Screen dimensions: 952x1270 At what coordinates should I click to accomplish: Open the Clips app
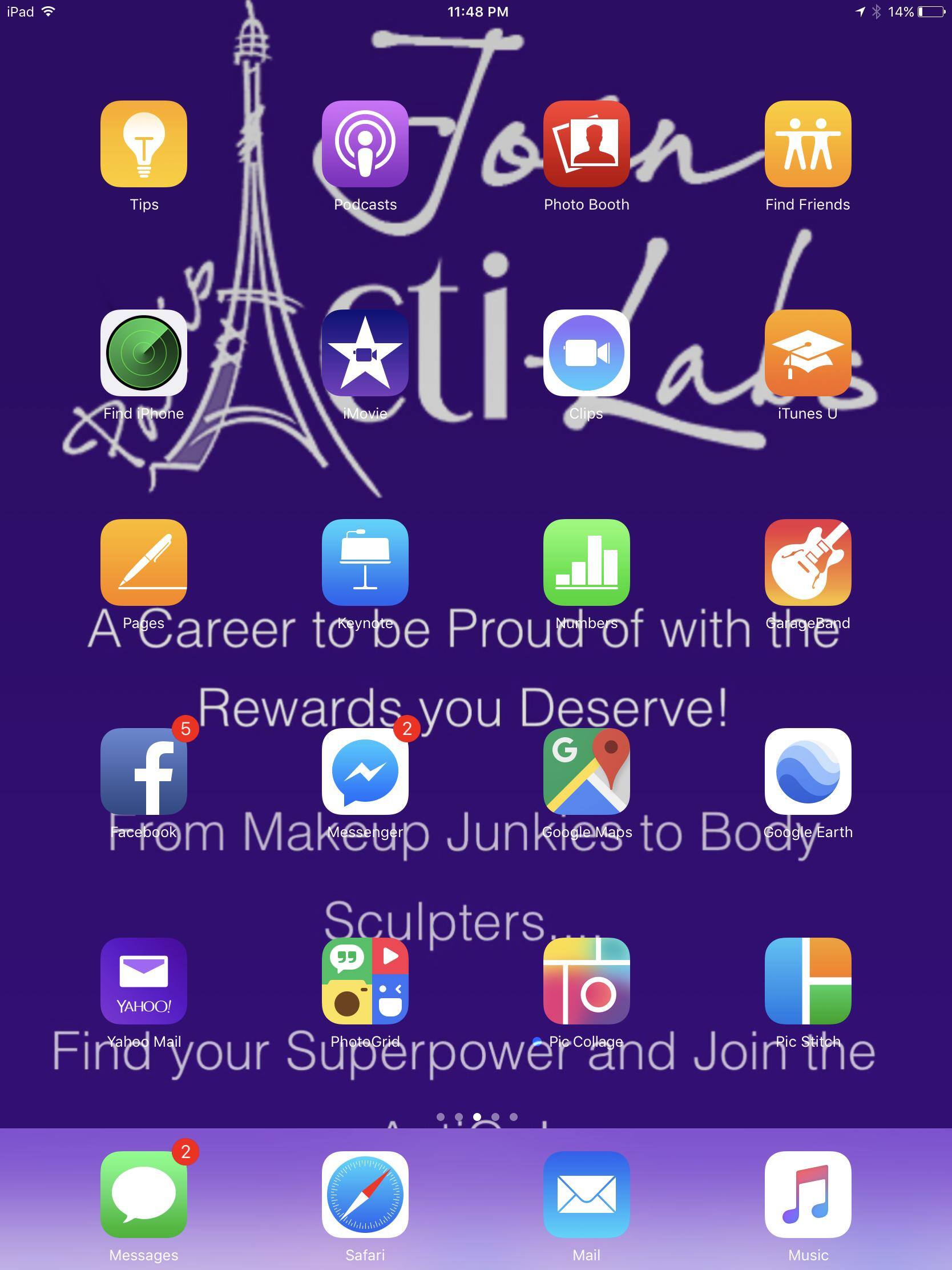pos(587,353)
